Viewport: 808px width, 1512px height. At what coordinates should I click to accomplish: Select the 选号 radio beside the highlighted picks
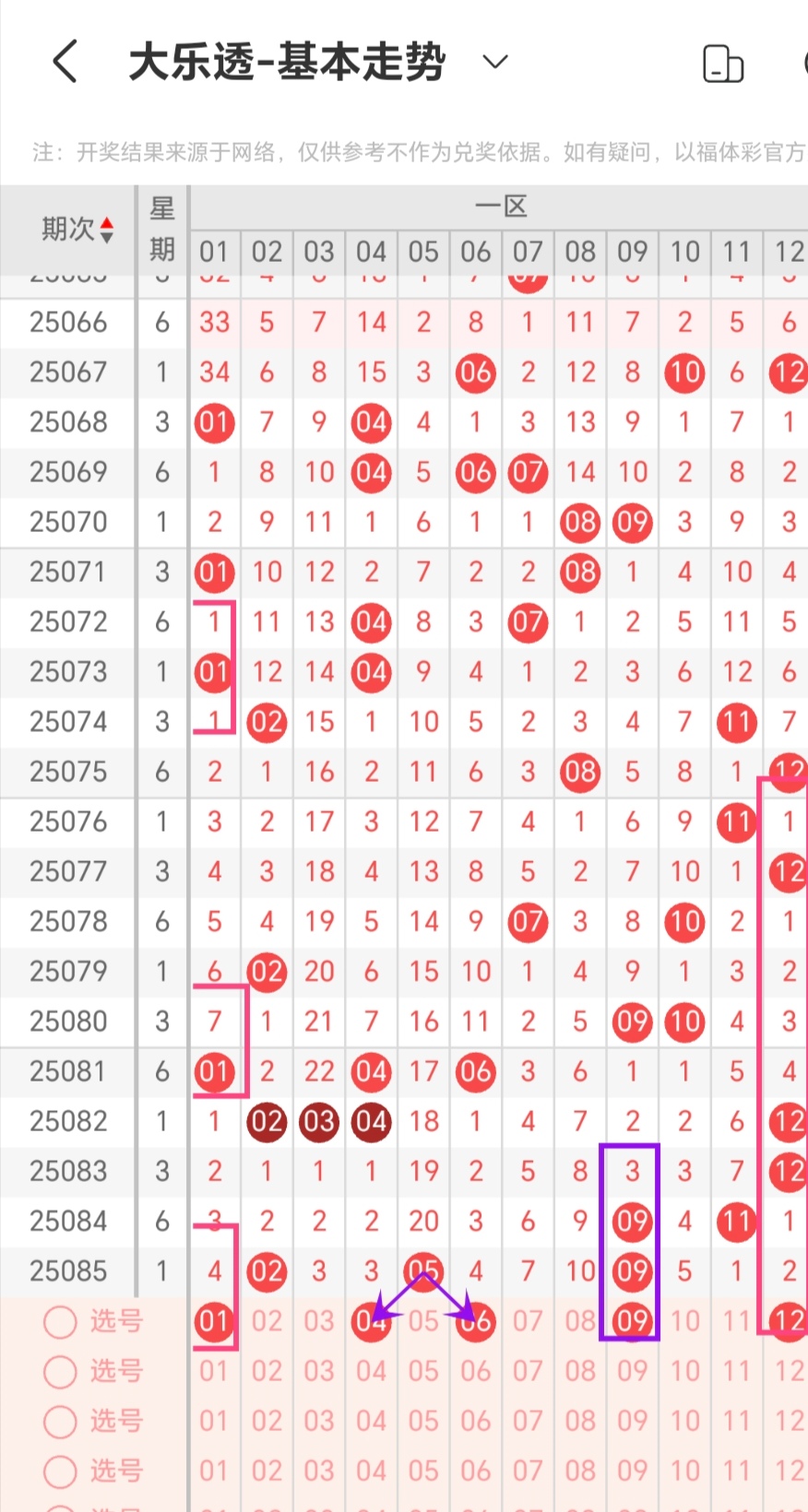(61, 1322)
